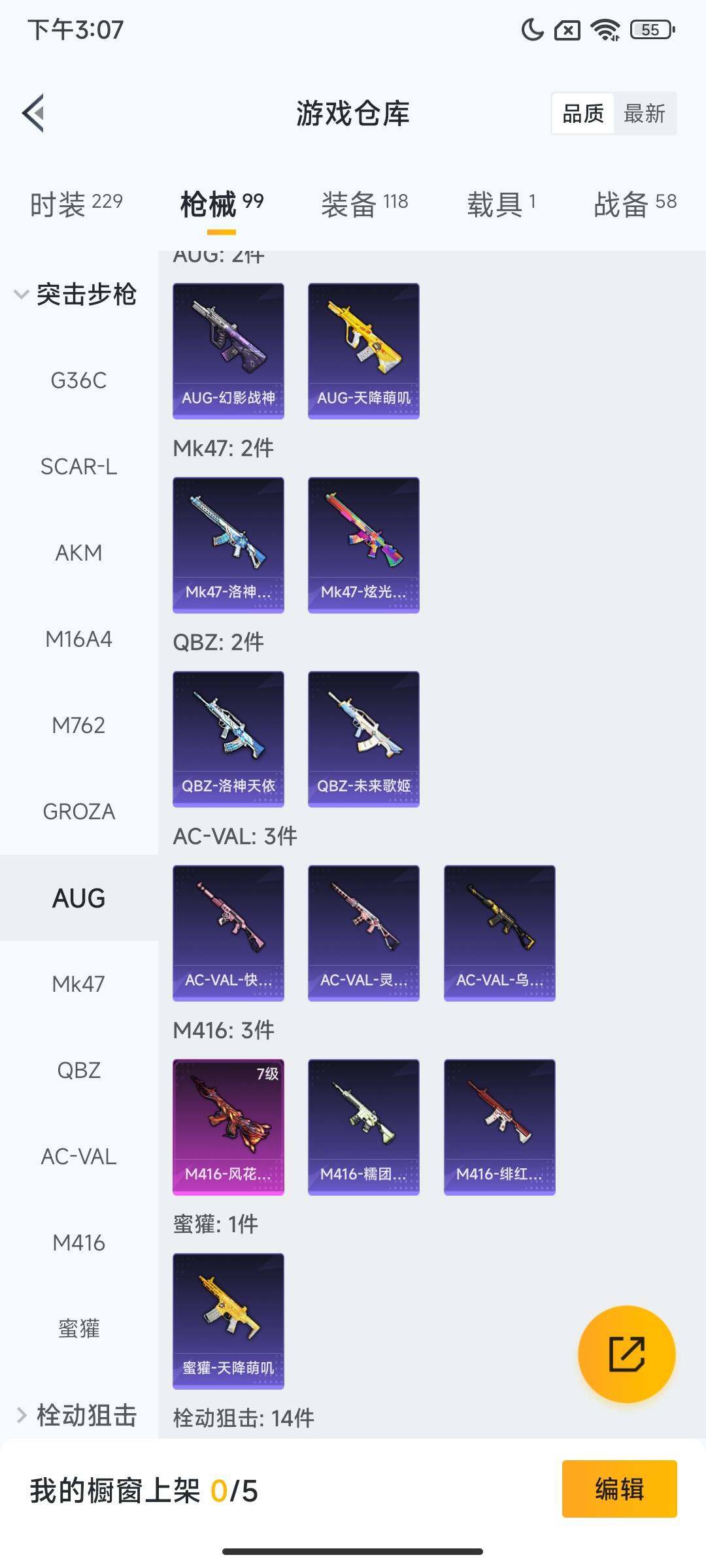
Task: Switch to the 时装 tab
Action: 76,204
